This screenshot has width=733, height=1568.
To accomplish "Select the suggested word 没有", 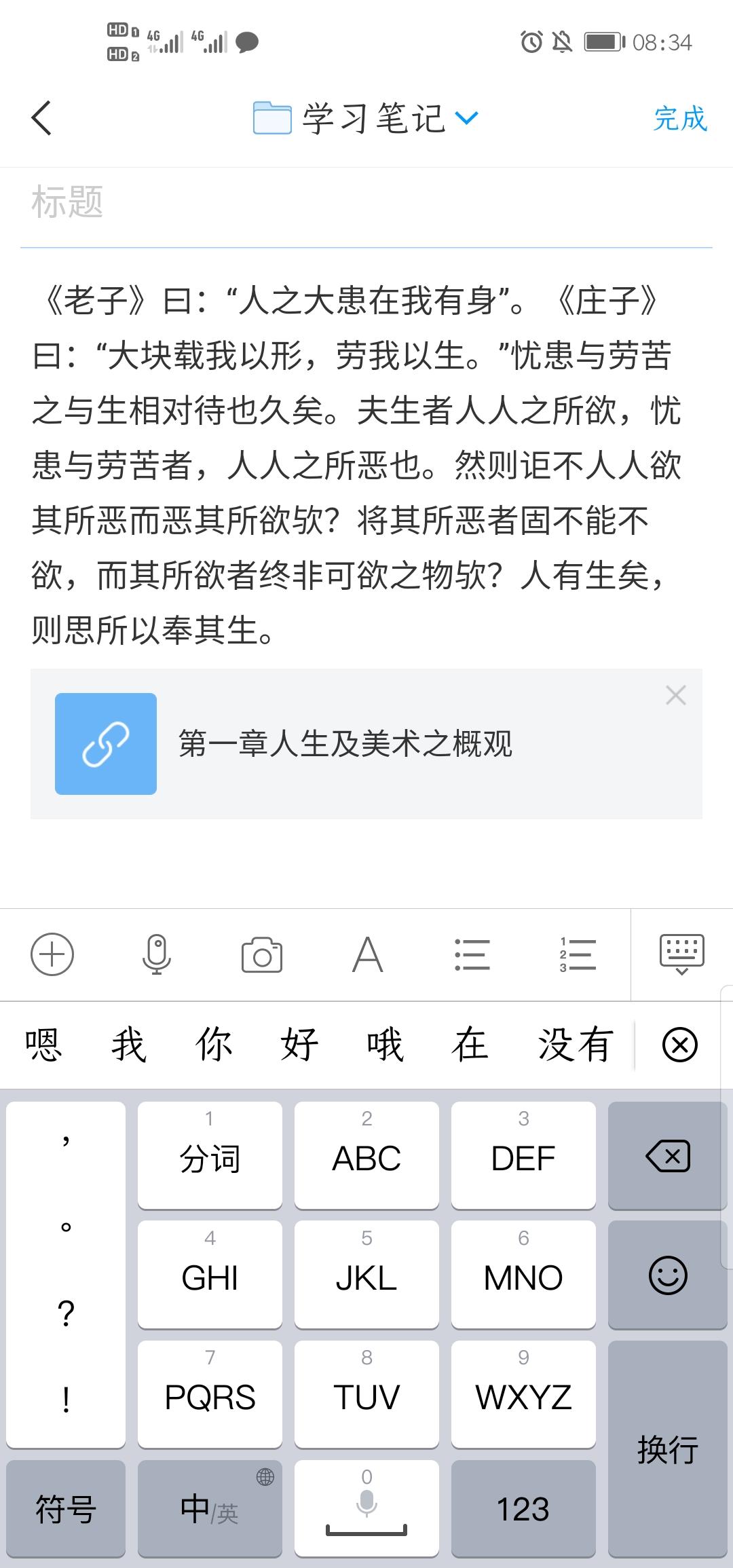I will (576, 1044).
